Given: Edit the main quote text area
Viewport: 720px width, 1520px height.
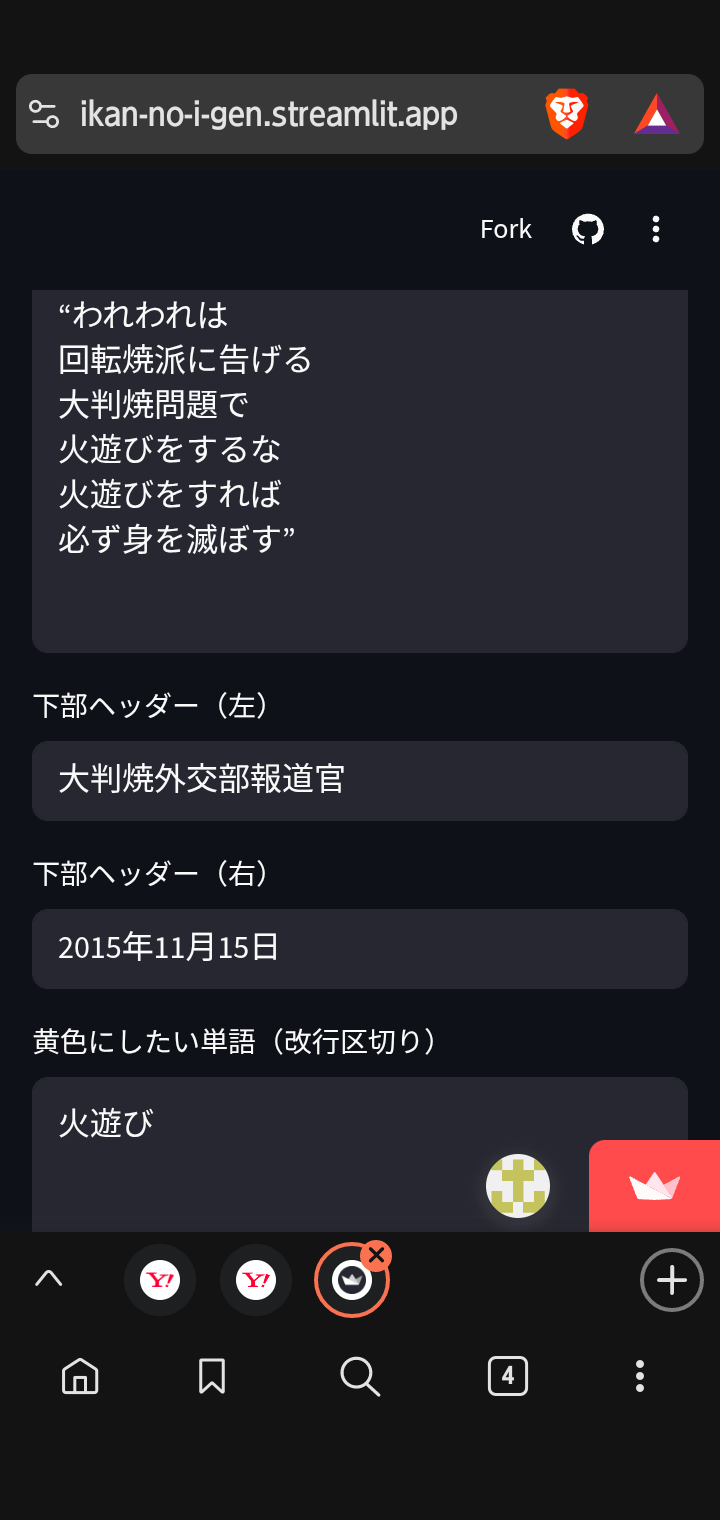Looking at the screenshot, I should pyautogui.click(x=360, y=470).
